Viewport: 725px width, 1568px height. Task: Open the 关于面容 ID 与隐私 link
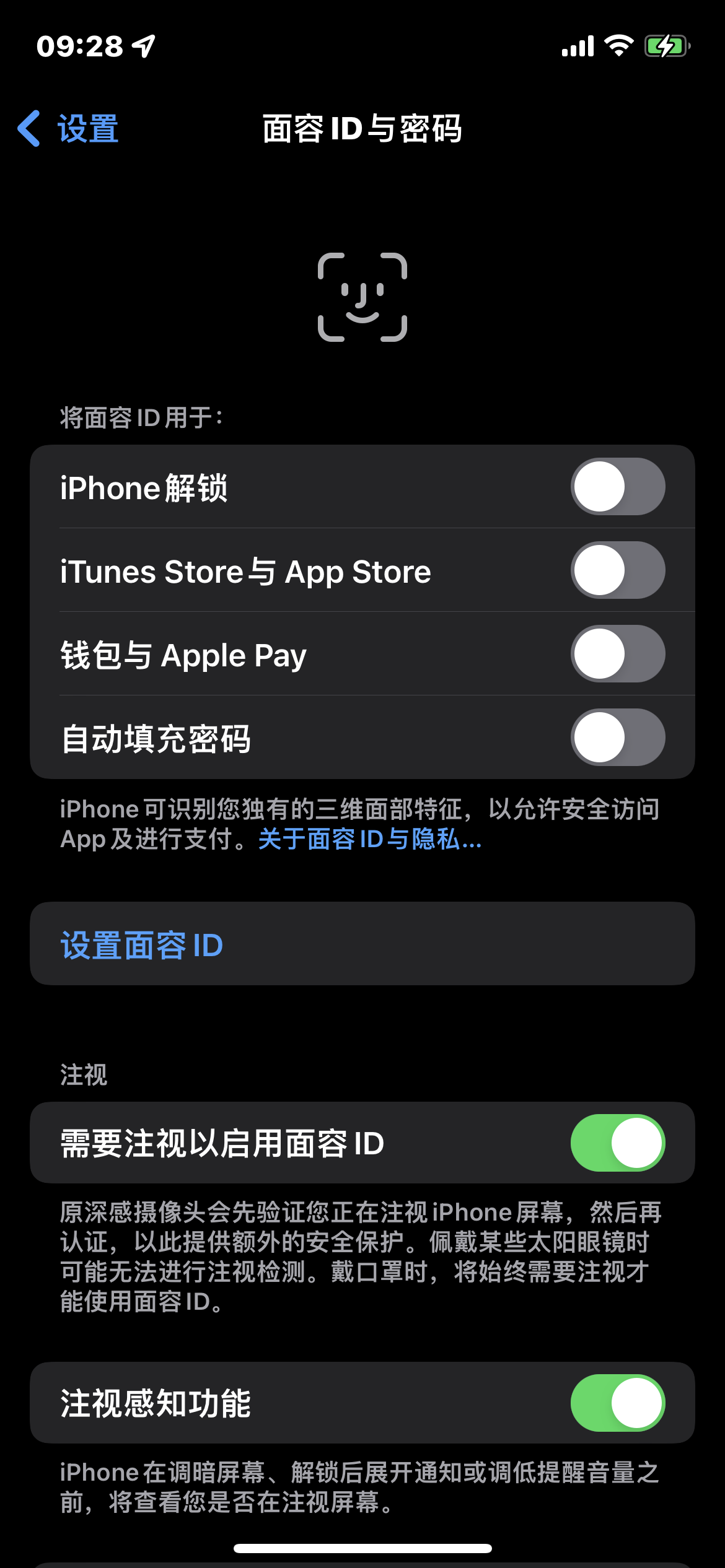pyautogui.click(x=369, y=840)
